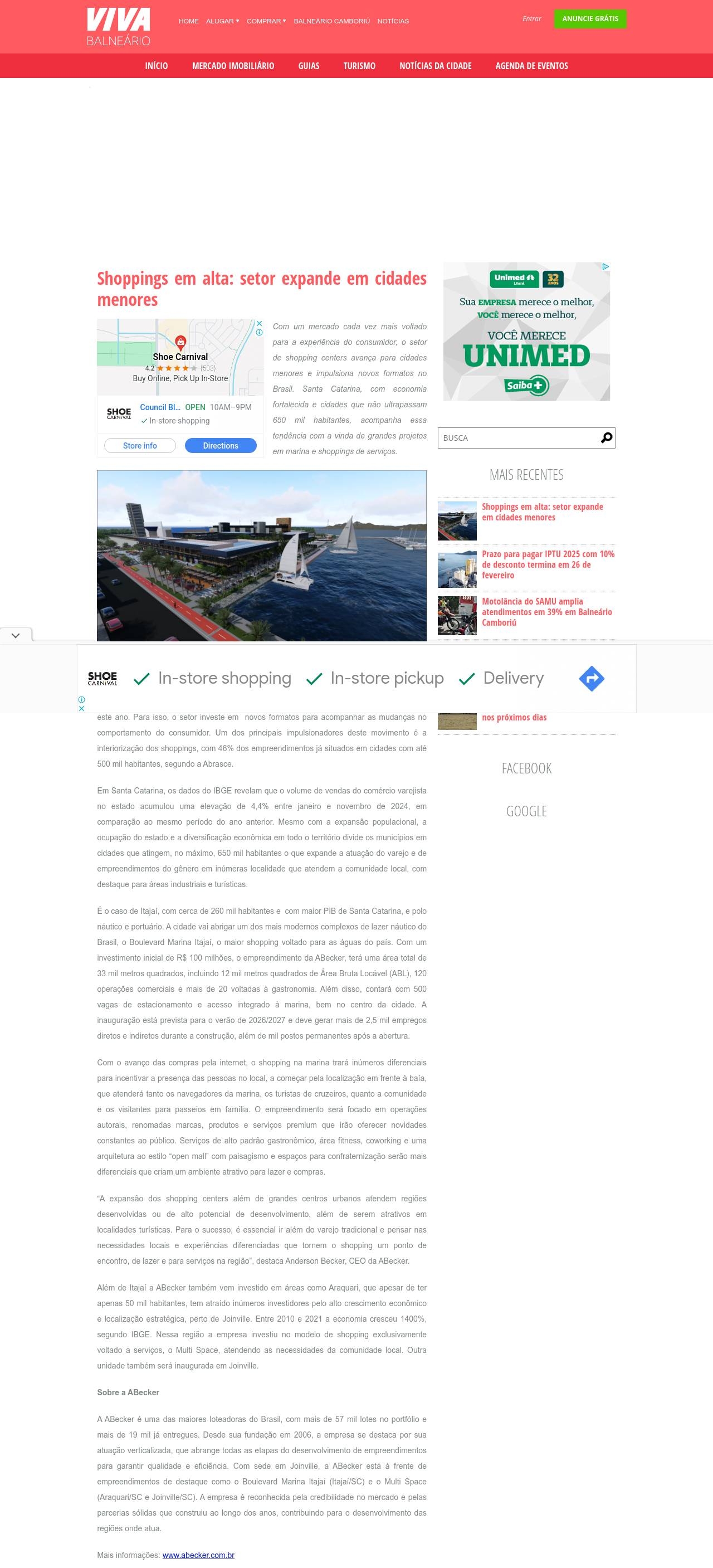Open recent article about IPTU 2025 discount

tap(548, 564)
